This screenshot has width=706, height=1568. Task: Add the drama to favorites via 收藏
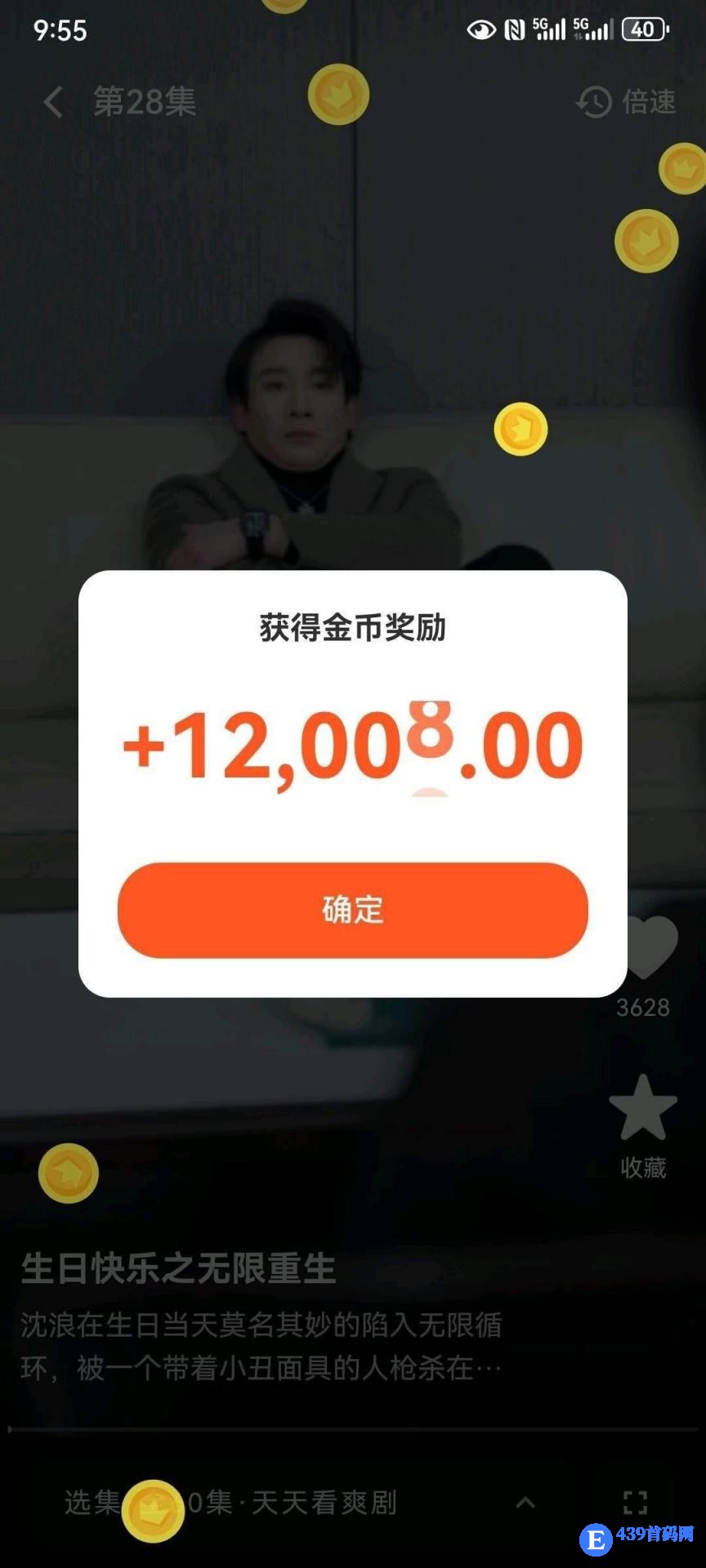pos(643,1111)
